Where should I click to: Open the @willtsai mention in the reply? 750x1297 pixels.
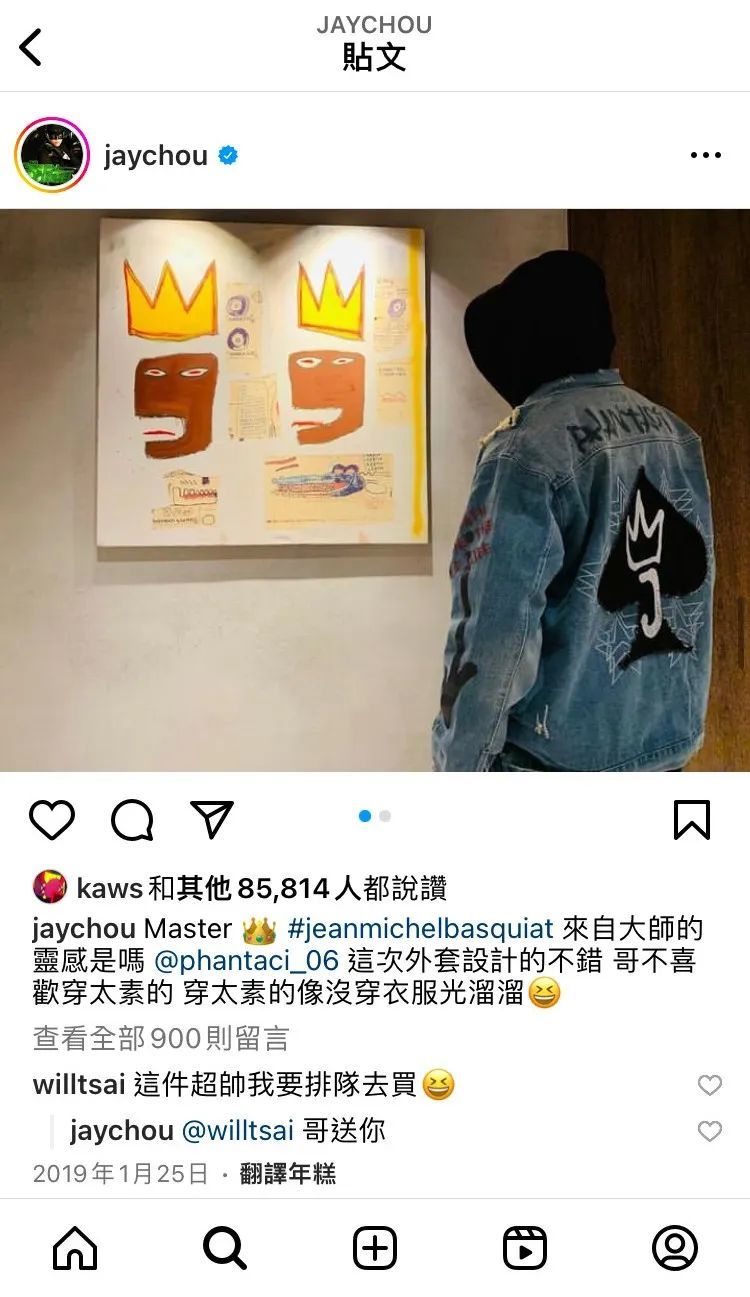coord(238,1131)
